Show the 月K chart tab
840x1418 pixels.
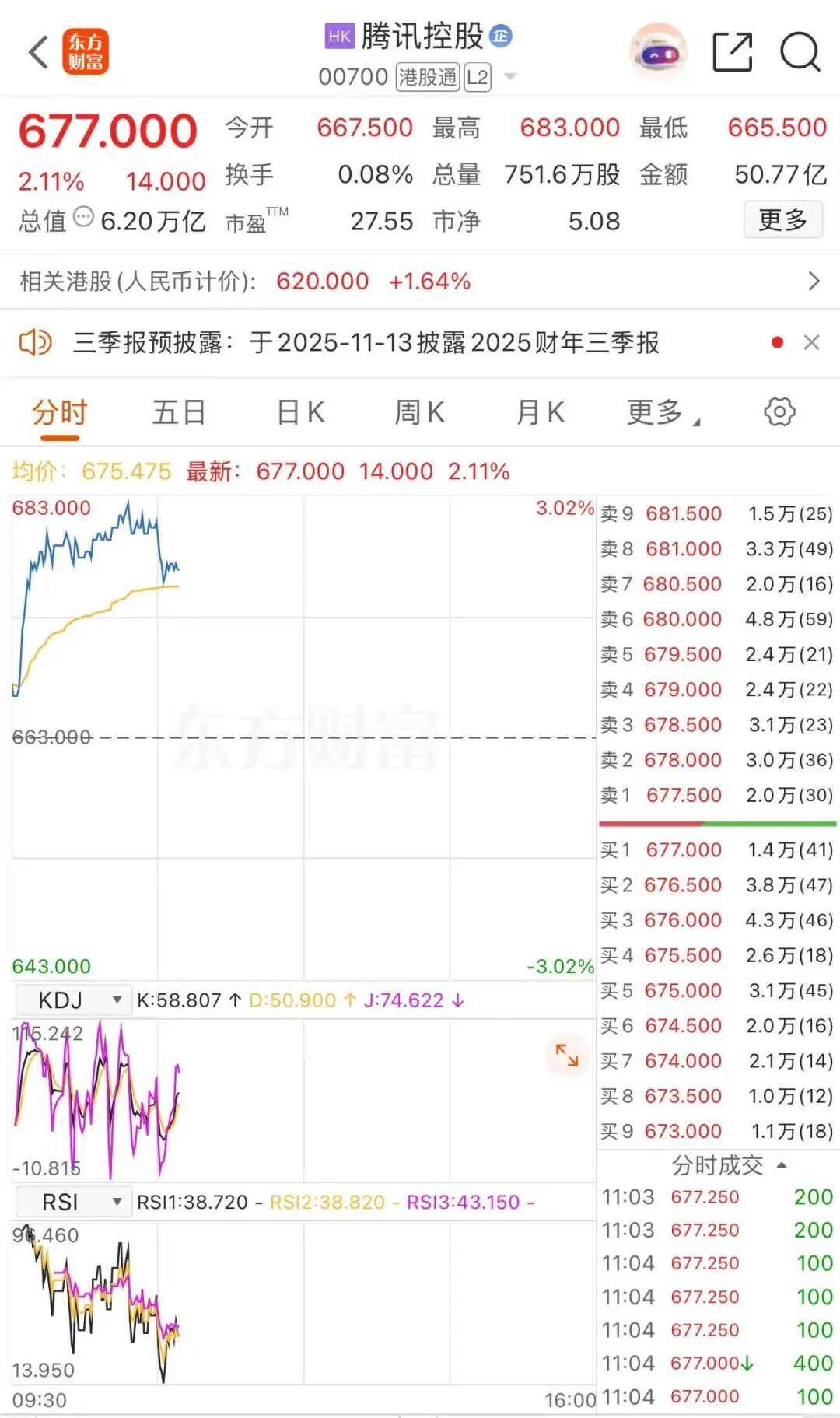541,412
